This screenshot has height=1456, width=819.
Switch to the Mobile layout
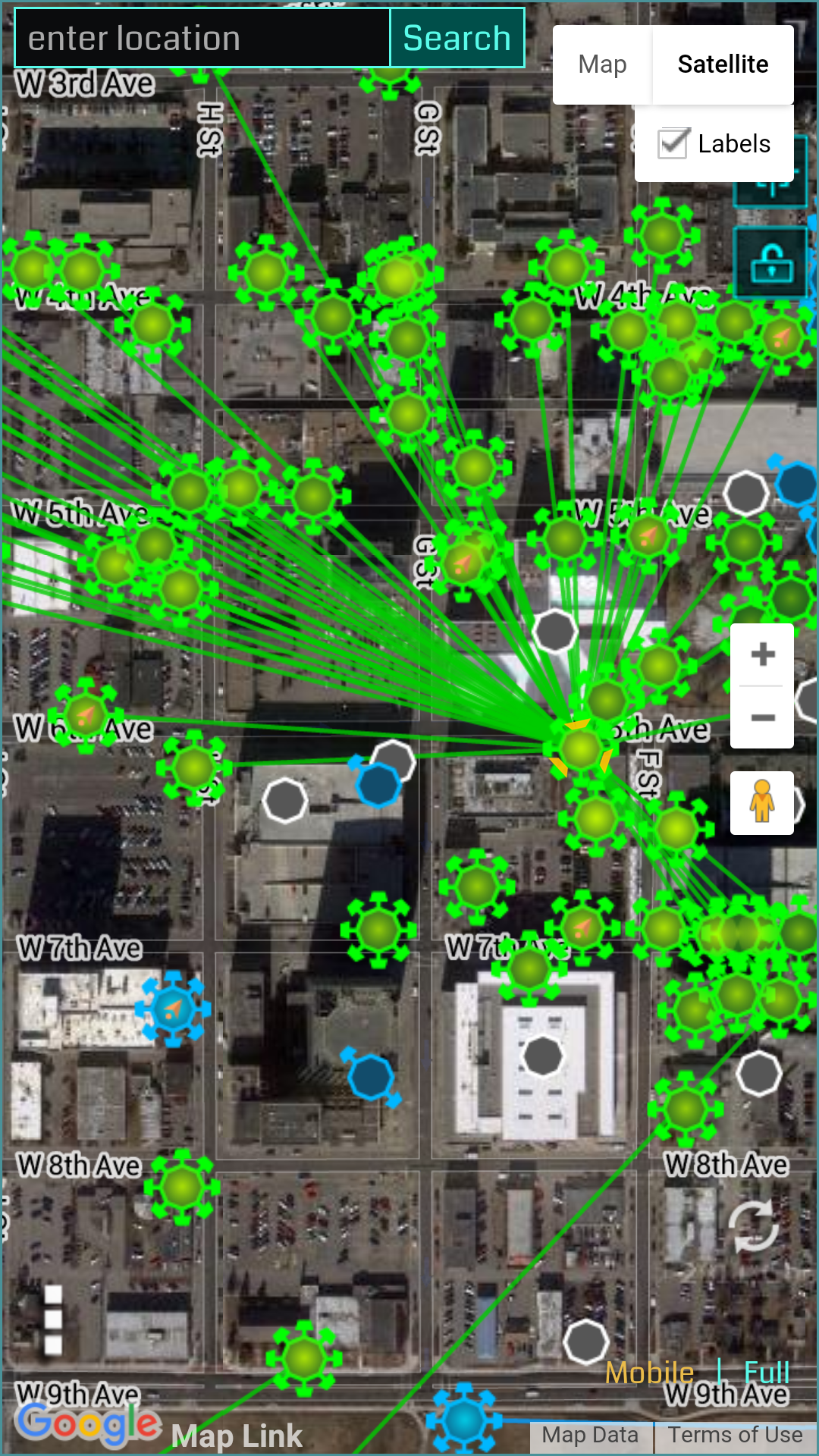pyautogui.click(x=650, y=1373)
